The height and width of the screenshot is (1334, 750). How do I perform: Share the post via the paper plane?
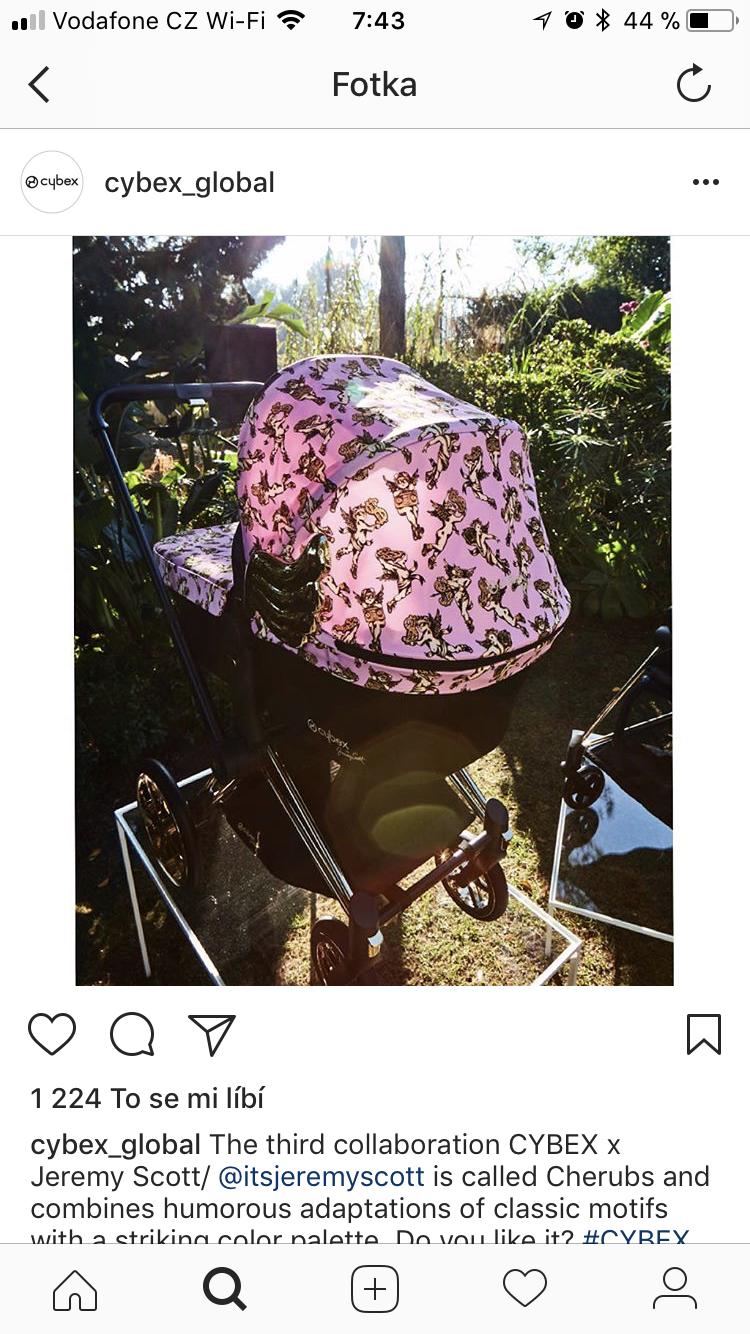pos(212,1035)
